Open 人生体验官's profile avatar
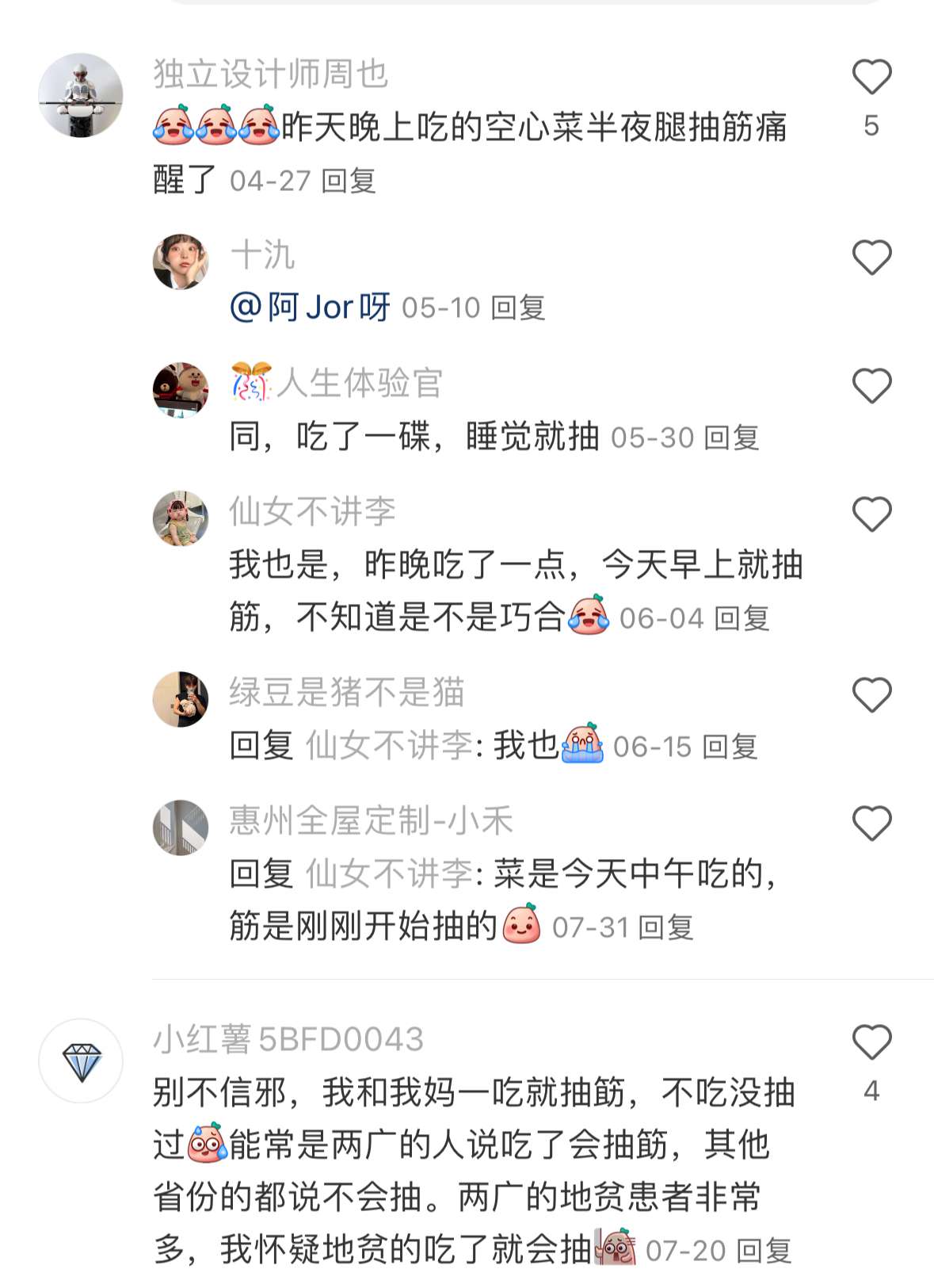The height and width of the screenshot is (1288, 934). click(181, 390)
